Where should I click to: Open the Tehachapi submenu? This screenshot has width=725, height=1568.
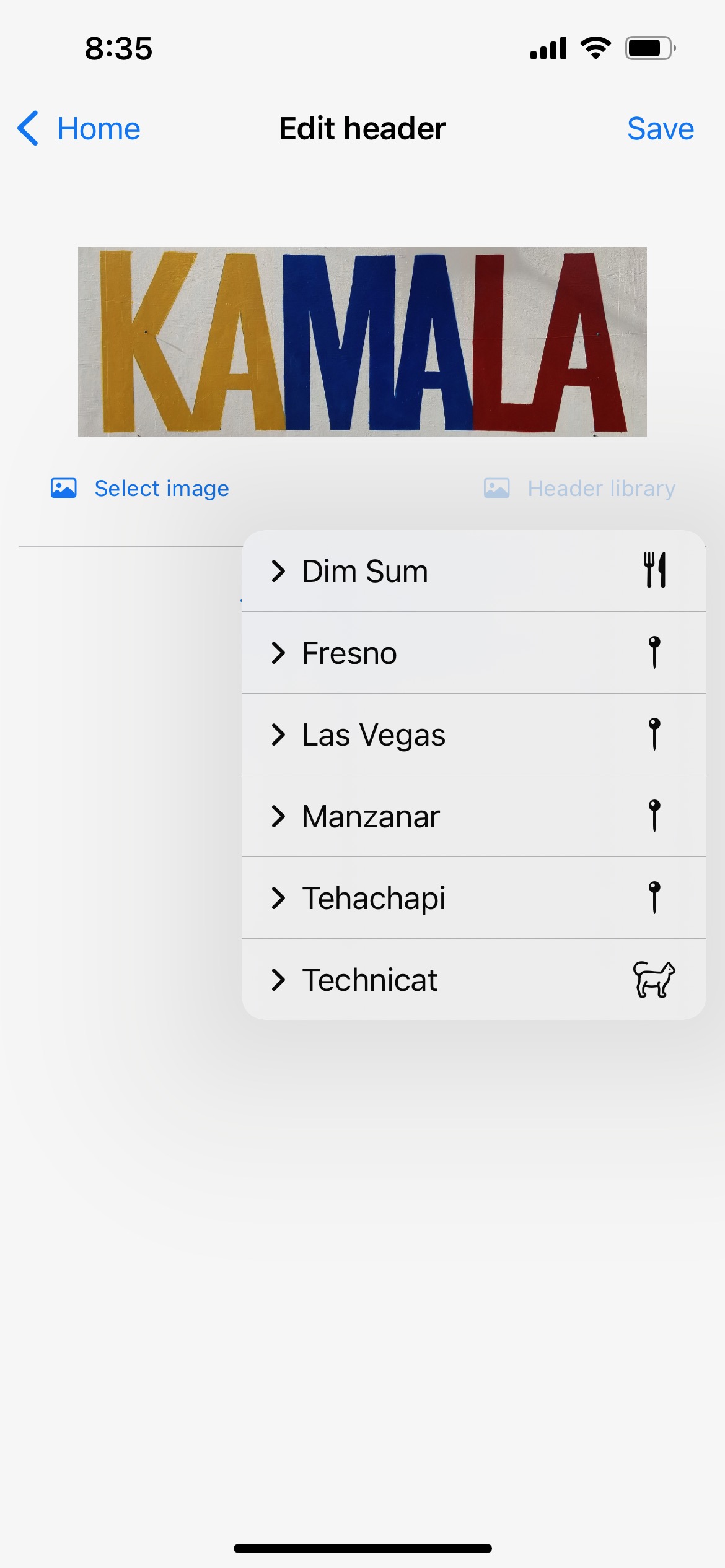[x=474, y=898]
